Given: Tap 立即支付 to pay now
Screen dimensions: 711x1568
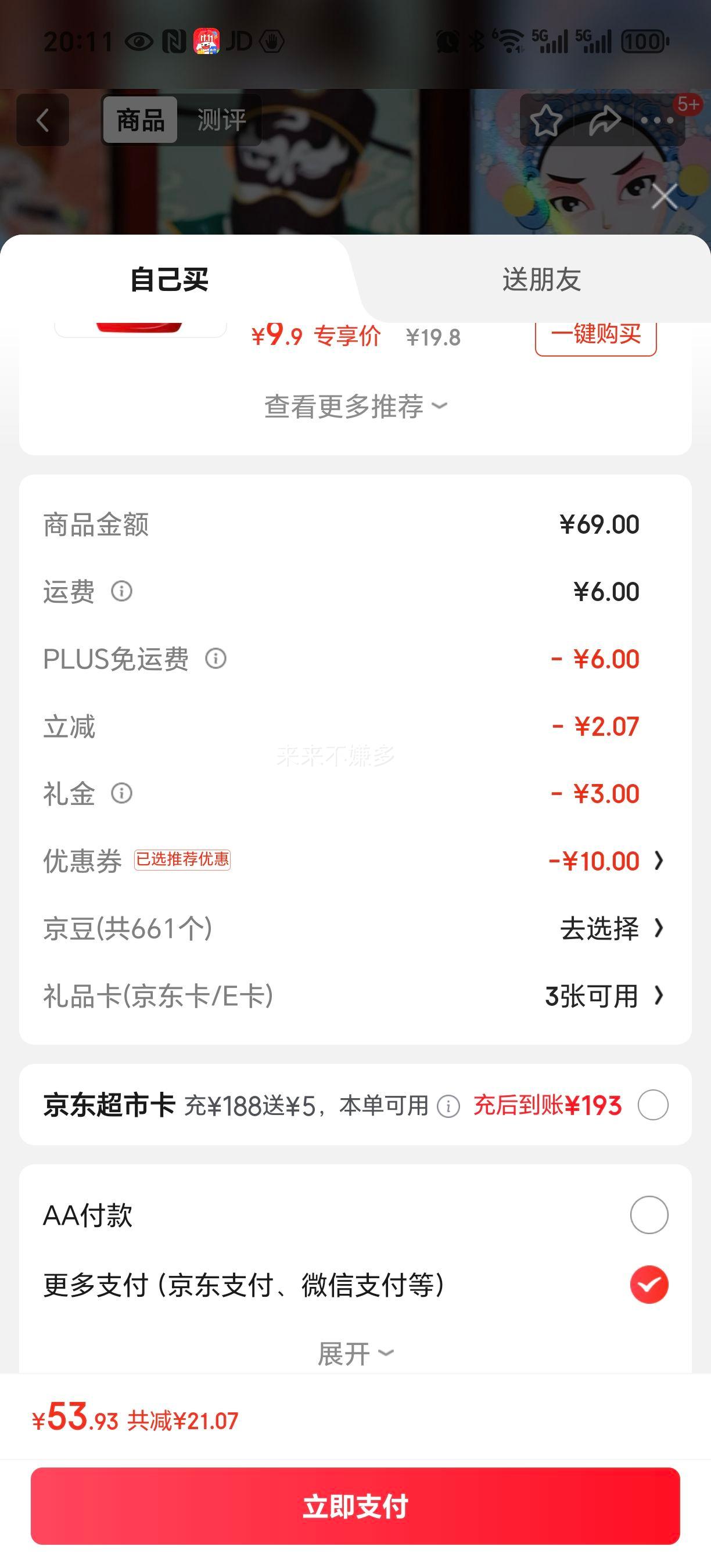Looking at the screenshot, I should (x=355, y=1506).
